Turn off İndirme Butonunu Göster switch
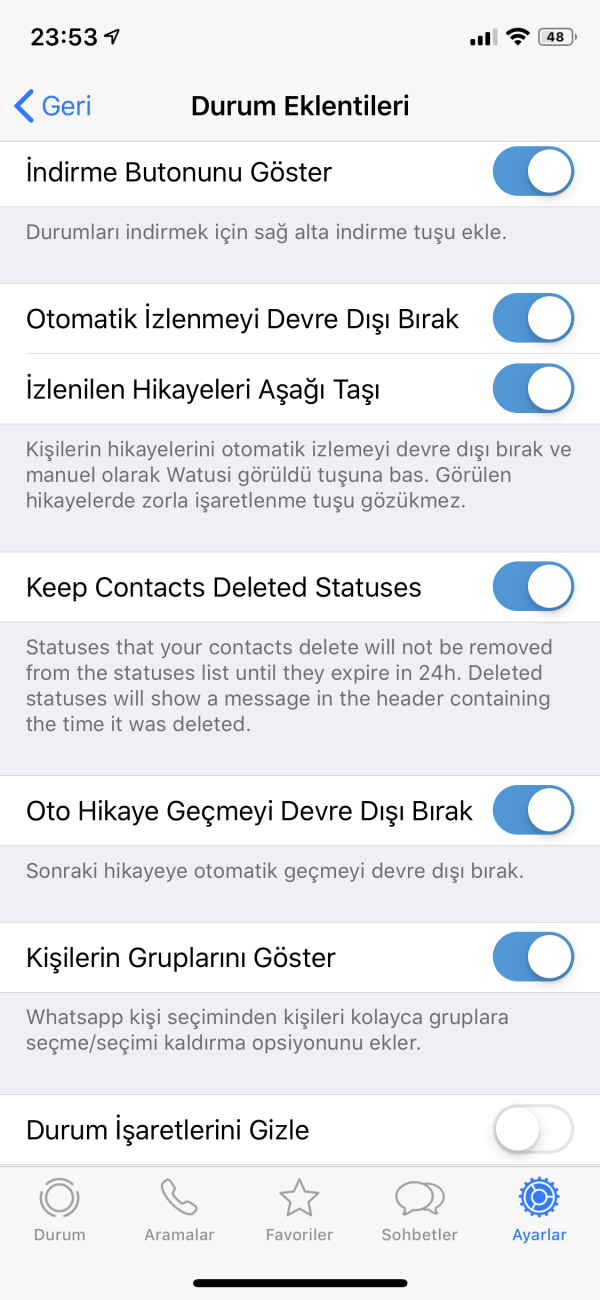This screenshot has height=1300, width=600. coord(533,172)
